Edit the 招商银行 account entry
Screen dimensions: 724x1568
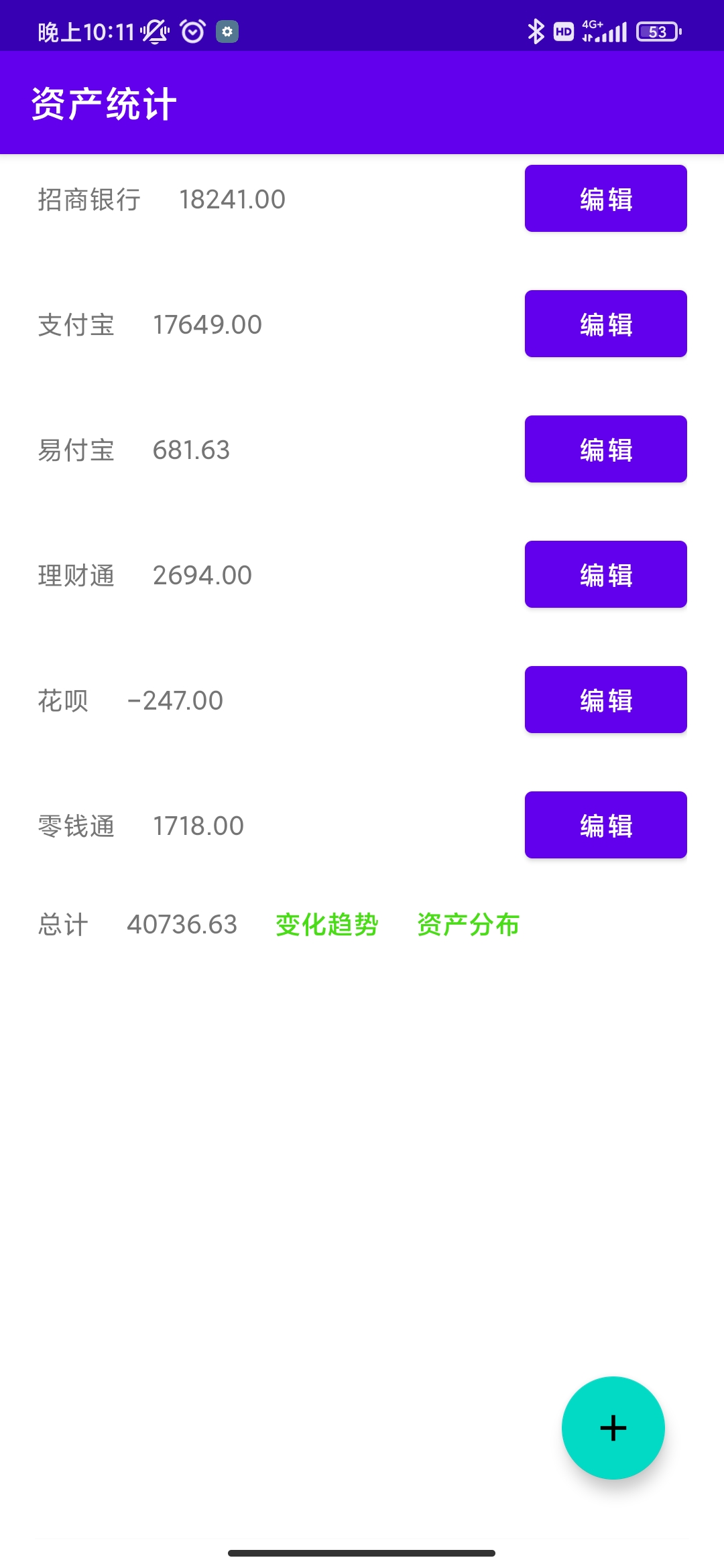[x=605, y=198]
